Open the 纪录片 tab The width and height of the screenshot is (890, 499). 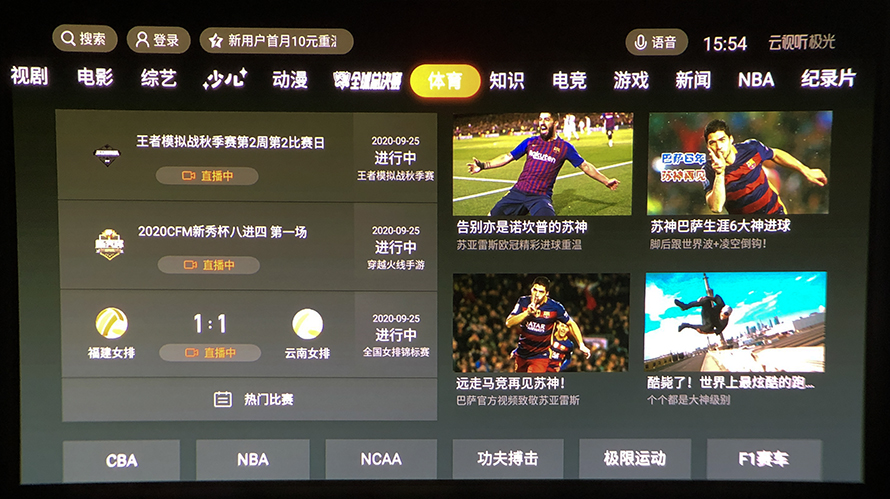[x=827, y=78]
